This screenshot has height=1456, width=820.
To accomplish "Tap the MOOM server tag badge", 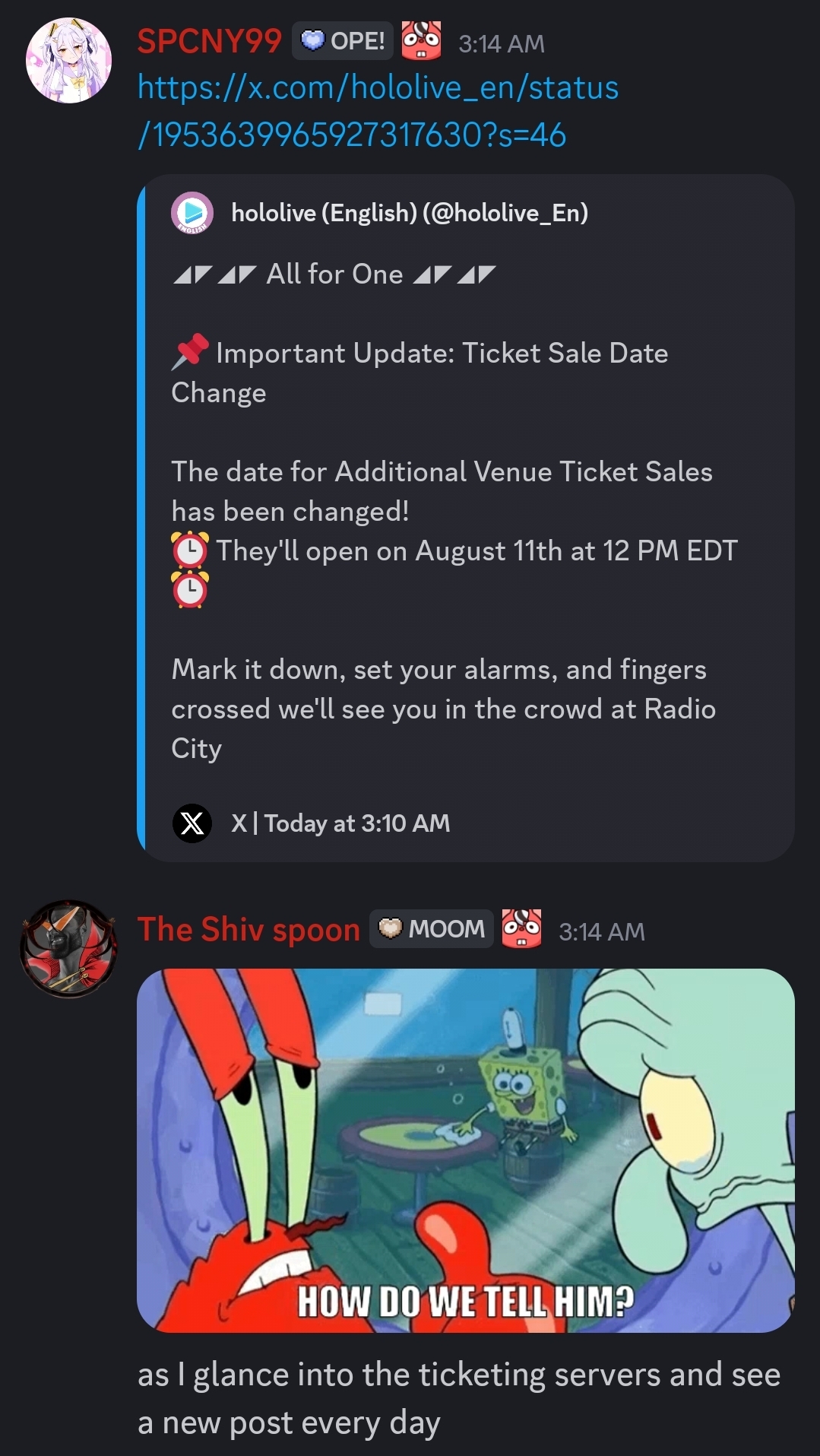I will click(x=432, y=929).
